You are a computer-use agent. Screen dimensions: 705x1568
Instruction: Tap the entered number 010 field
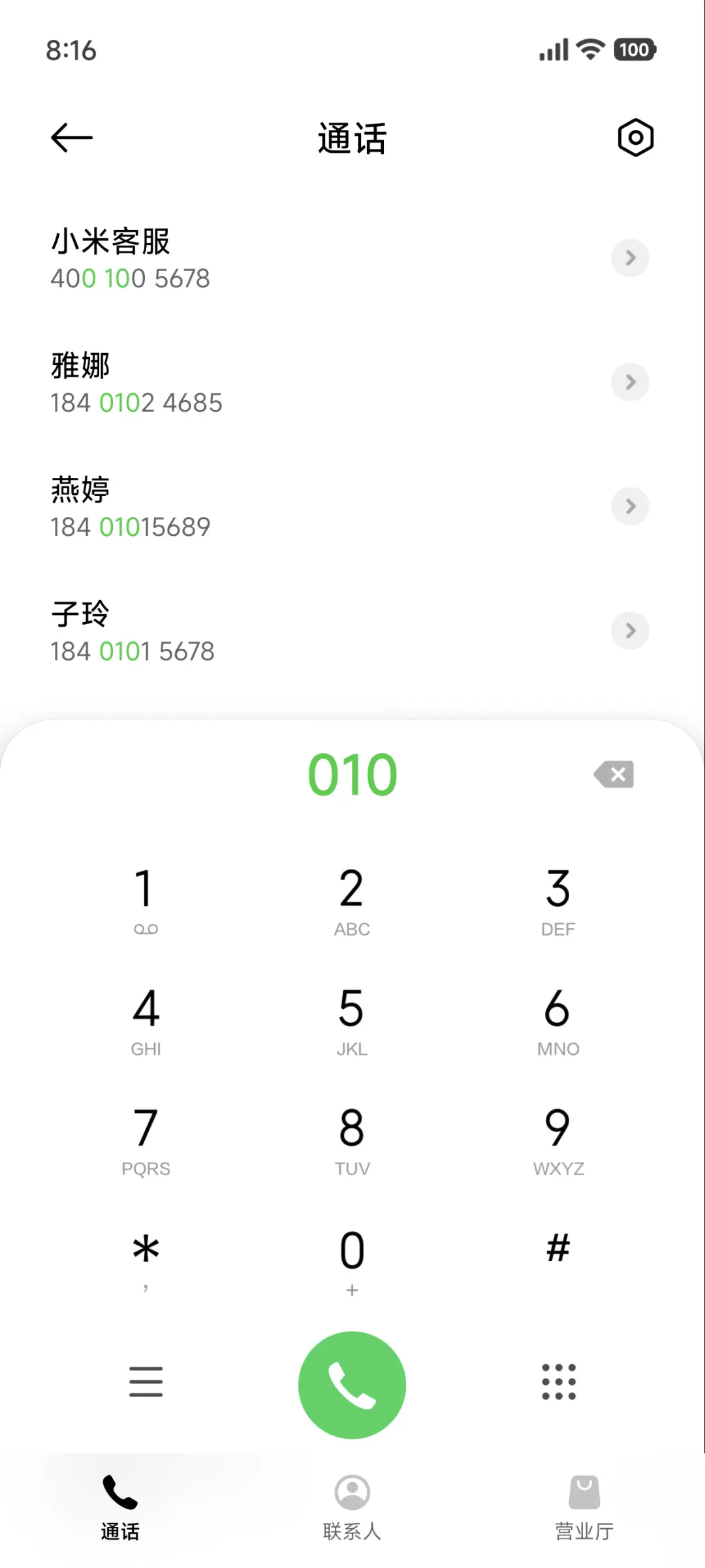click(352, 774)
